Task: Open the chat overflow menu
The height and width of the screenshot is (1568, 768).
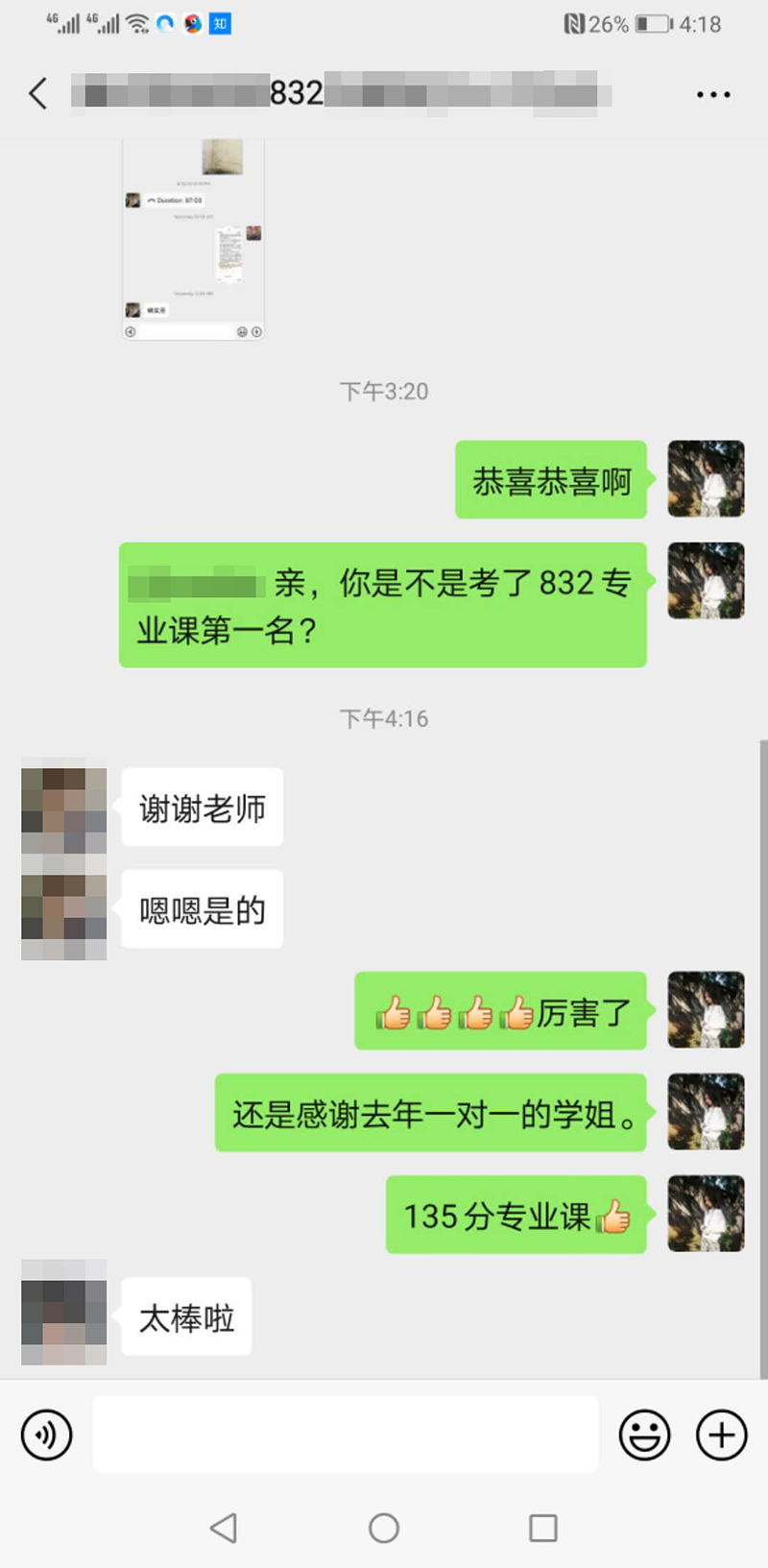Action: (713, 94)
